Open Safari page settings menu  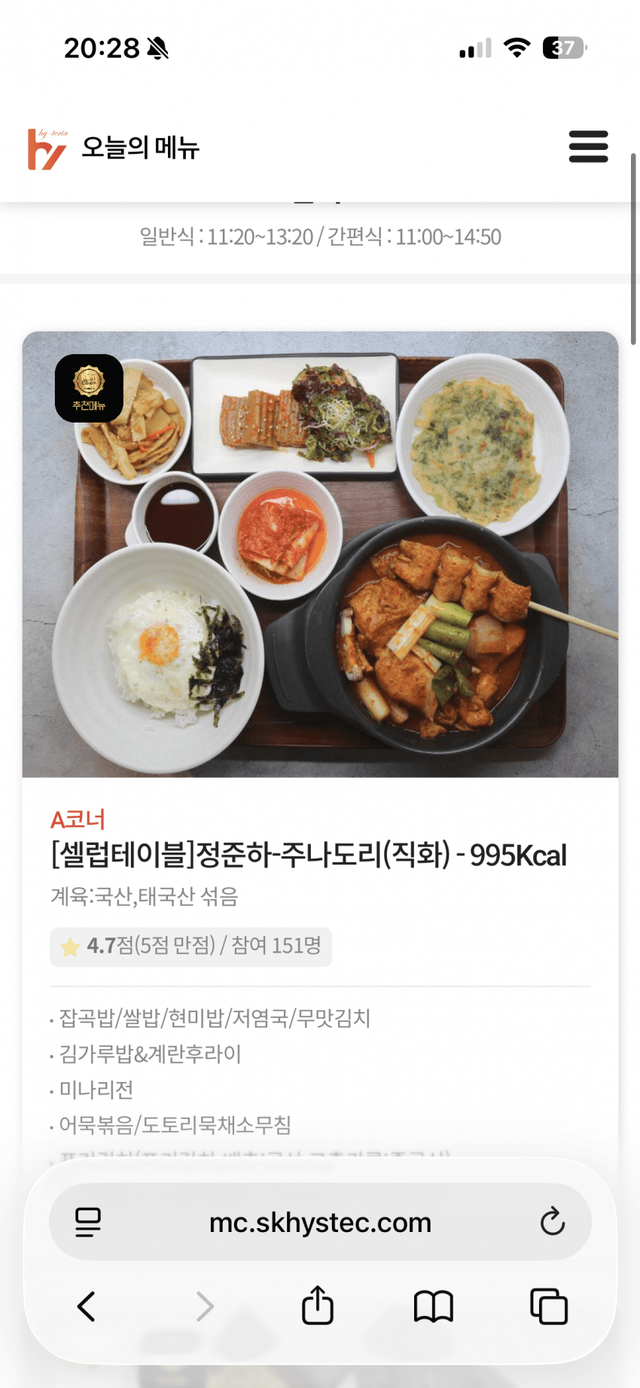[88, 1222]
